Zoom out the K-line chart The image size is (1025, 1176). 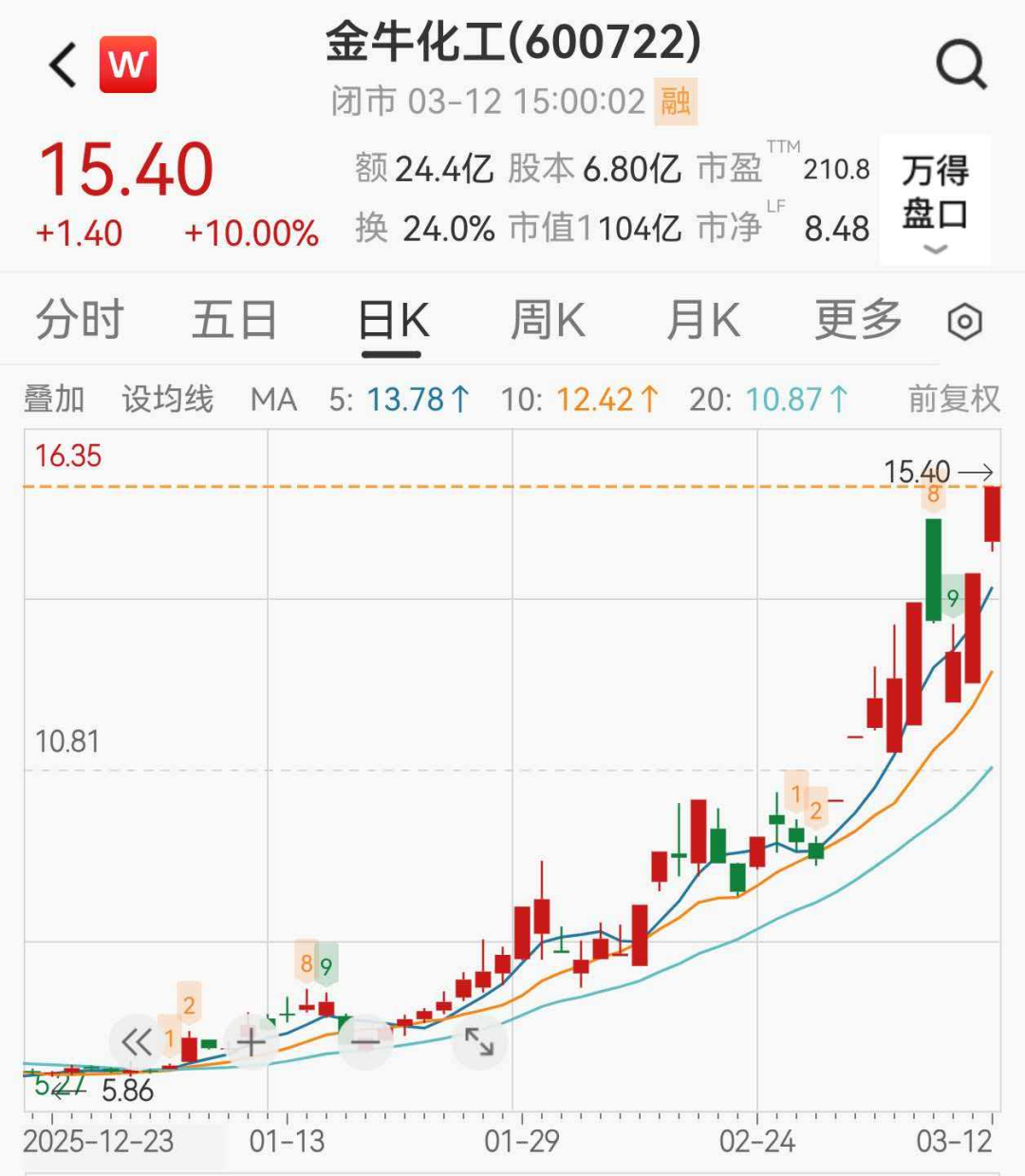(365, 1042)
